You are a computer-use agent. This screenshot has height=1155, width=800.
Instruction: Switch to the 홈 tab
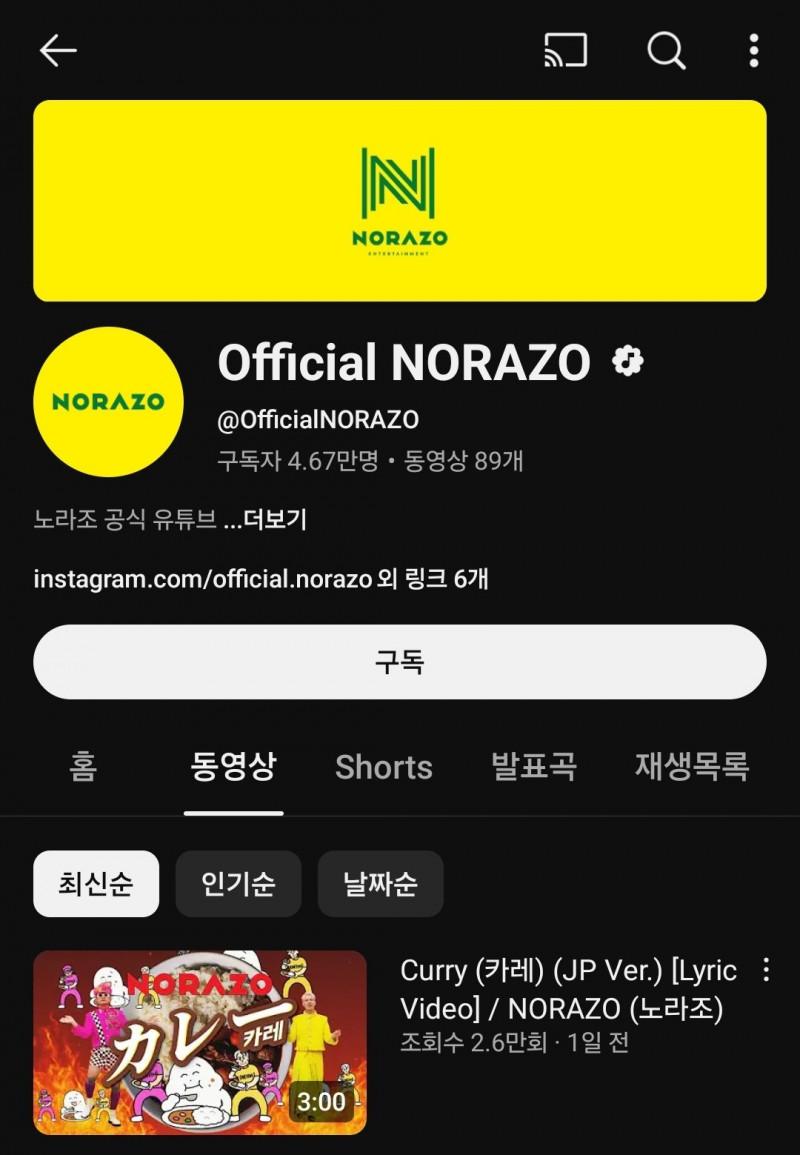[84, 767]
